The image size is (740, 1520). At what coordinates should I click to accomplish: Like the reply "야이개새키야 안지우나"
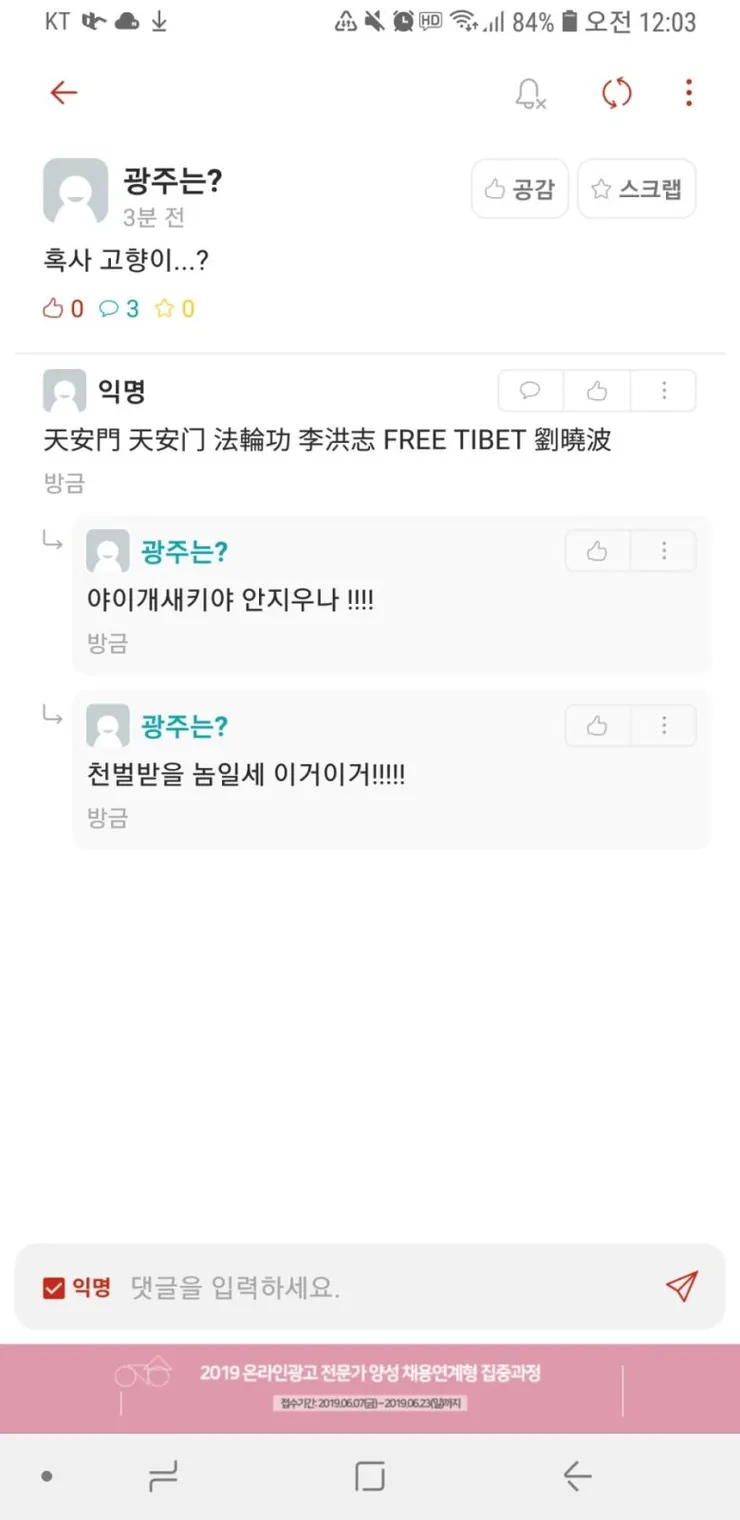tap(597, 551)
